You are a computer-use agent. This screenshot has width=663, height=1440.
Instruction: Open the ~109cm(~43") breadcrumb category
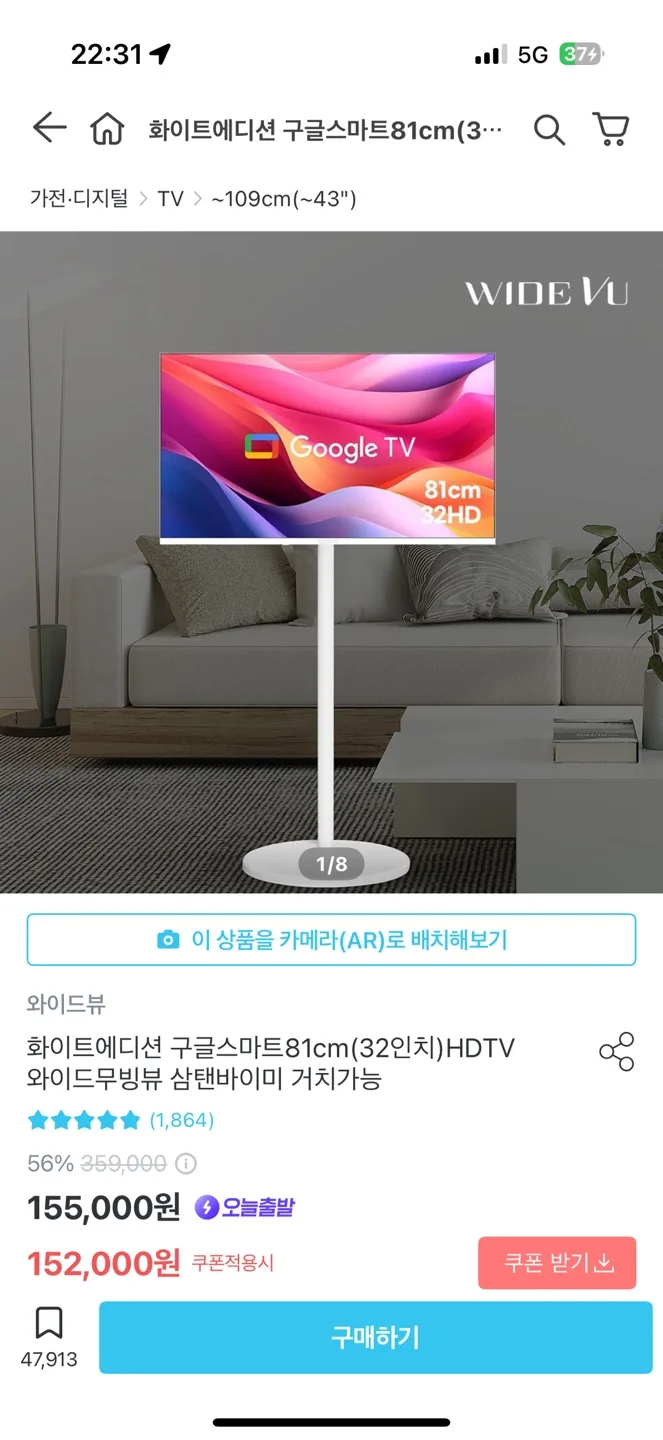(x=284, y=199)
